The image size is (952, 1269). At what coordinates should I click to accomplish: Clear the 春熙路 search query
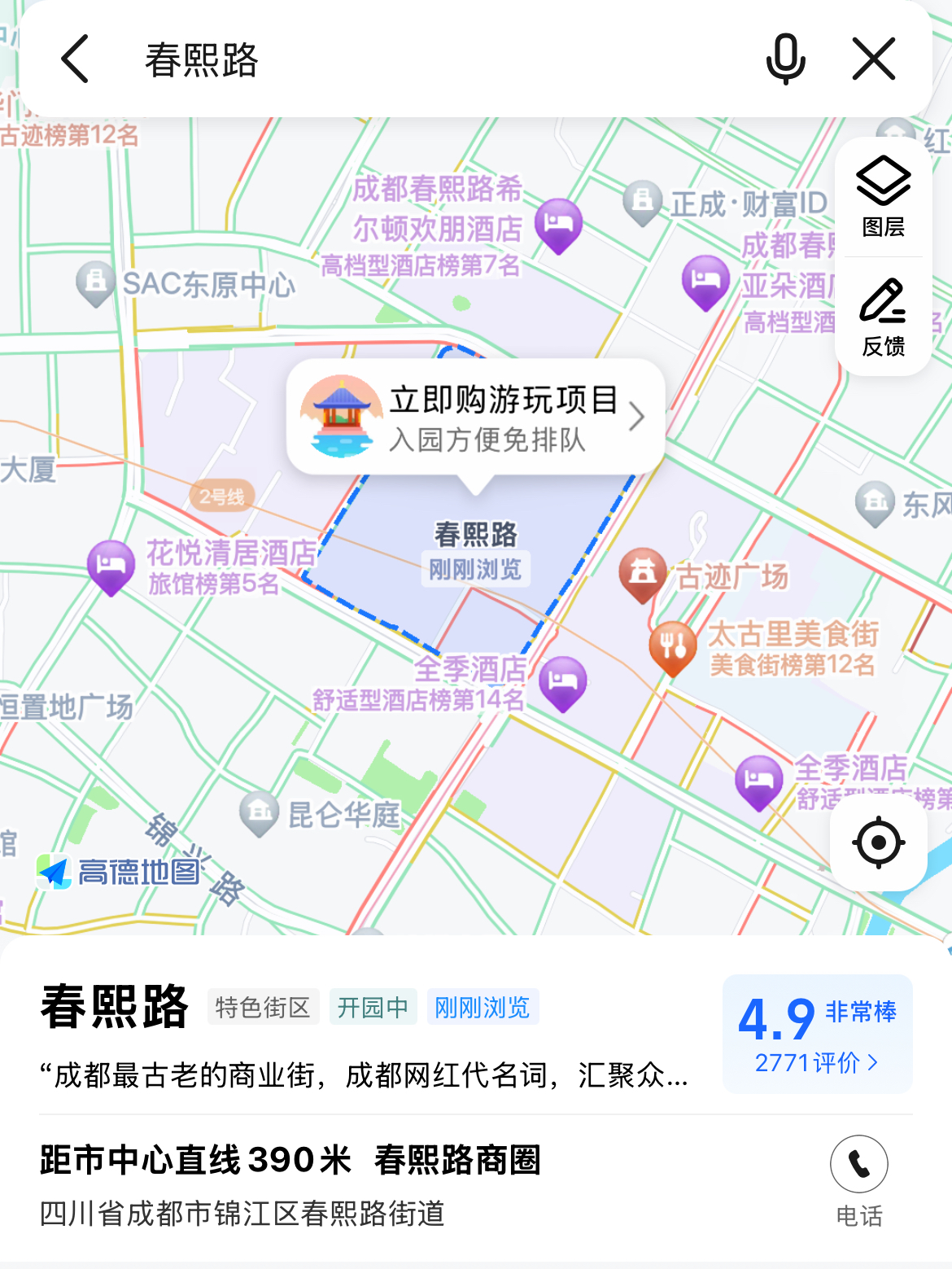(874, 59)
